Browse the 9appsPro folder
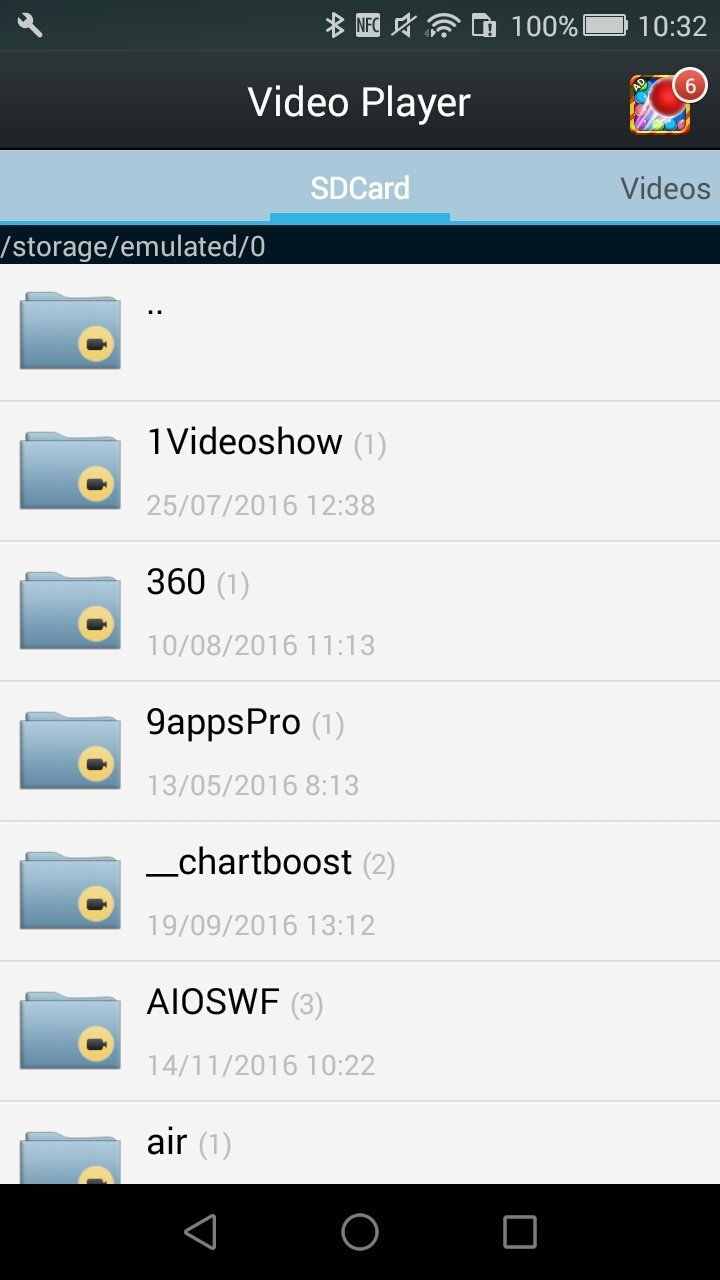The width and height of the screenshot is (720, 1280). [360, 752]
